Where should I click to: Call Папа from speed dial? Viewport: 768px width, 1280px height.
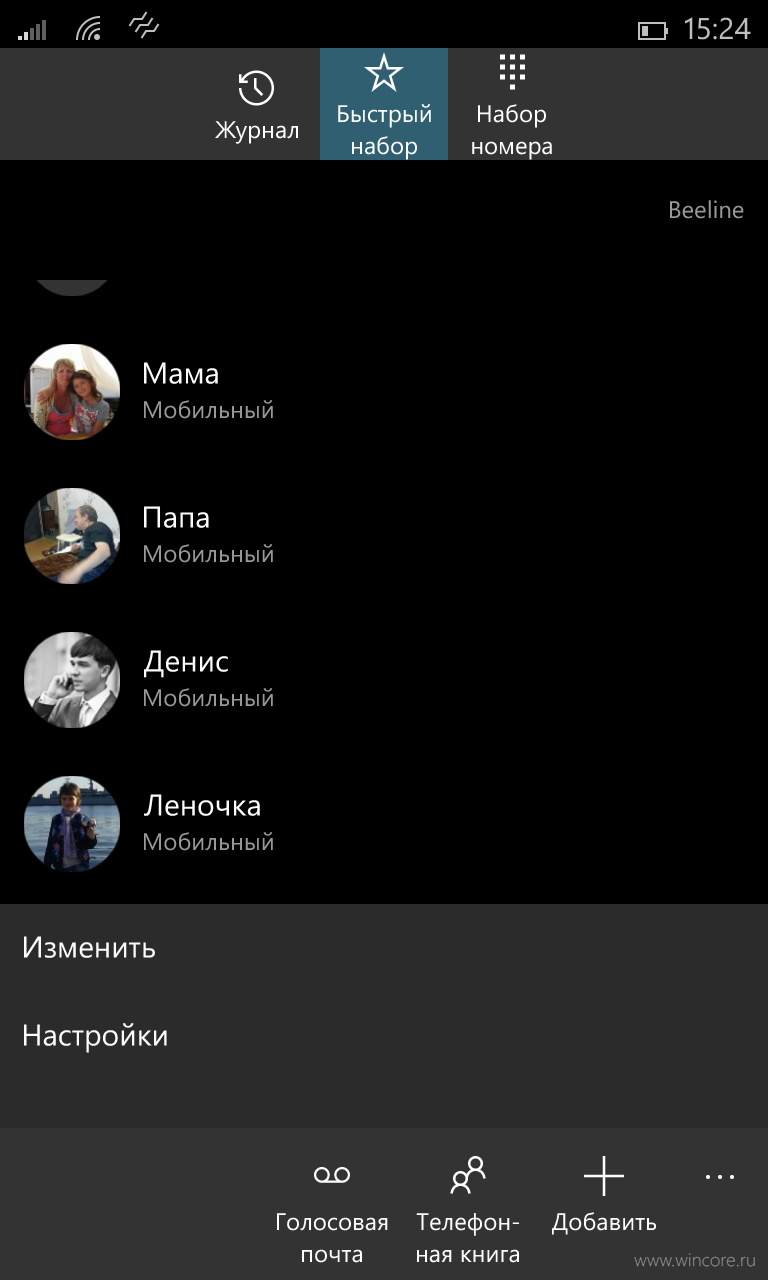(x=384, y=536)
